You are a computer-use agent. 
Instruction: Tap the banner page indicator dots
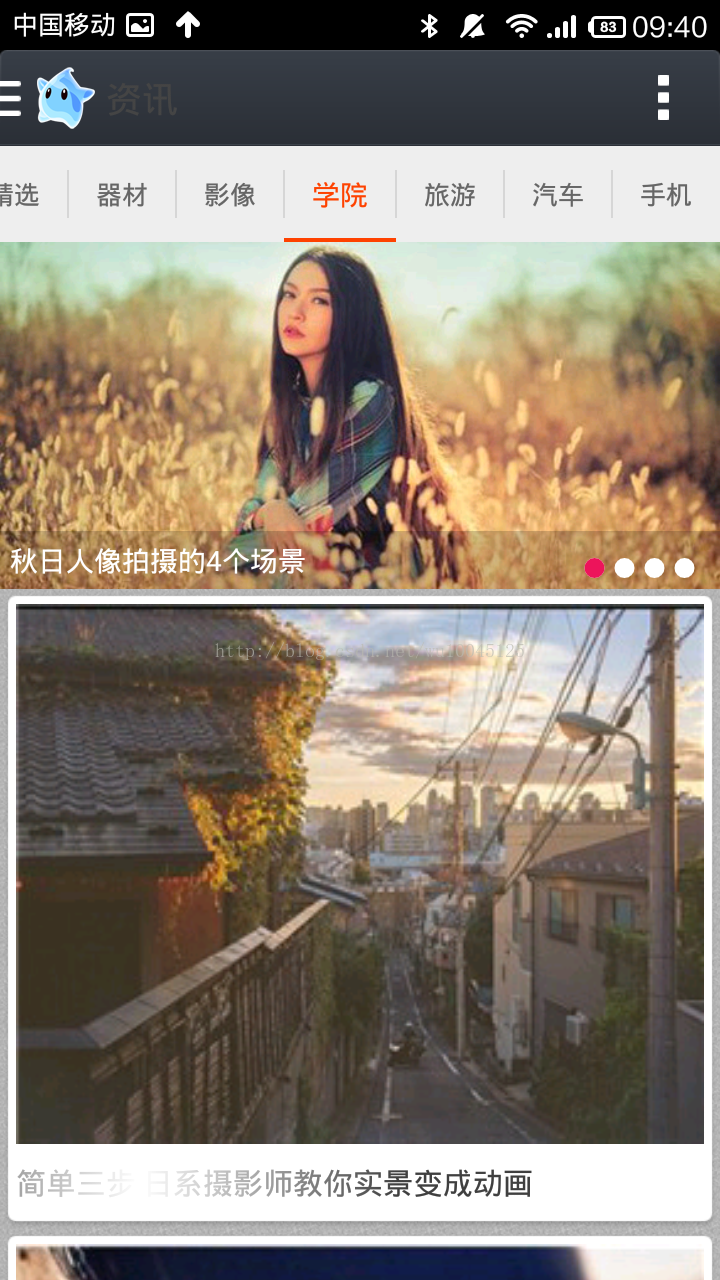click(x=639, y=568)
